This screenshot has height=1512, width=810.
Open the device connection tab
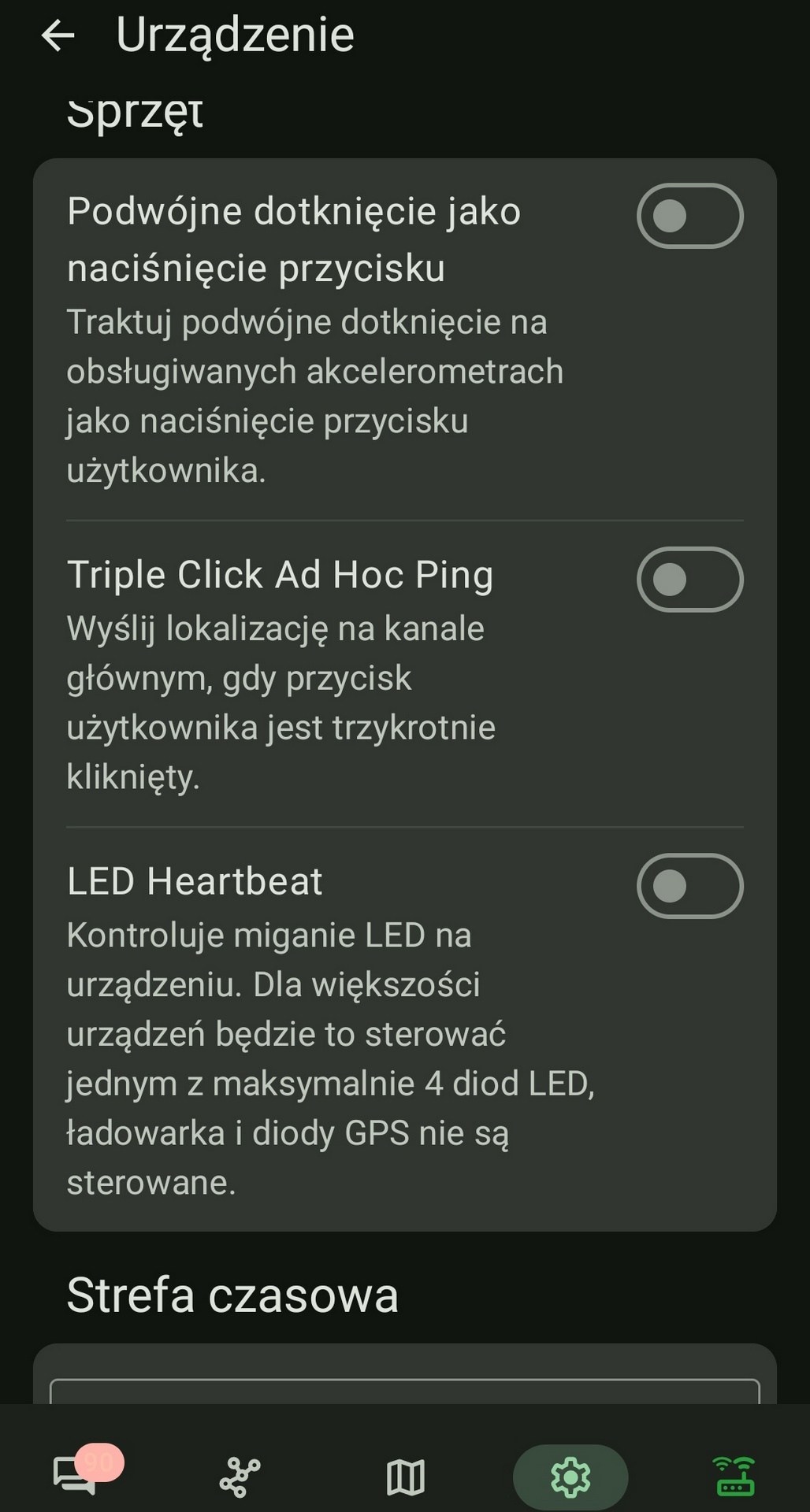(734, 1477)
